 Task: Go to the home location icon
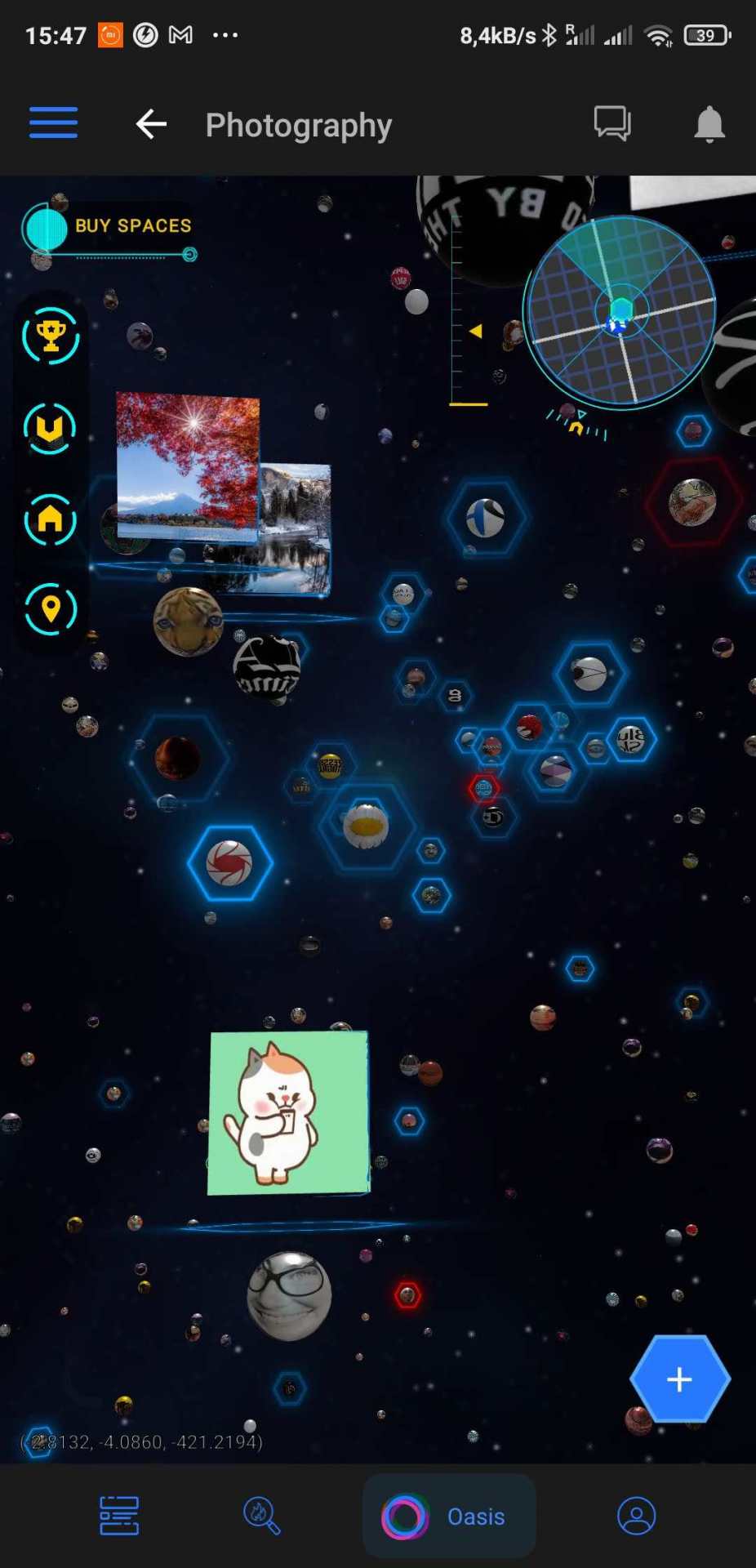coord(51,519)
